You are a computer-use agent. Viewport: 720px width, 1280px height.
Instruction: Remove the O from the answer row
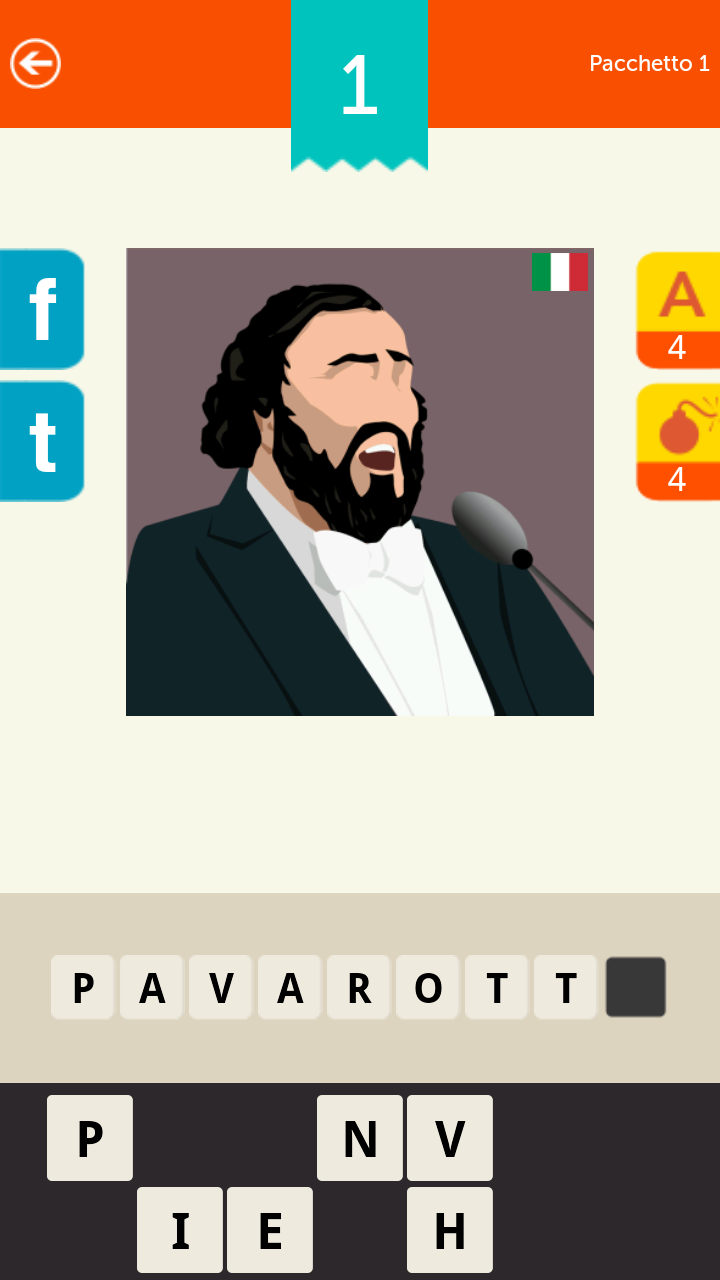pos(428,987)
